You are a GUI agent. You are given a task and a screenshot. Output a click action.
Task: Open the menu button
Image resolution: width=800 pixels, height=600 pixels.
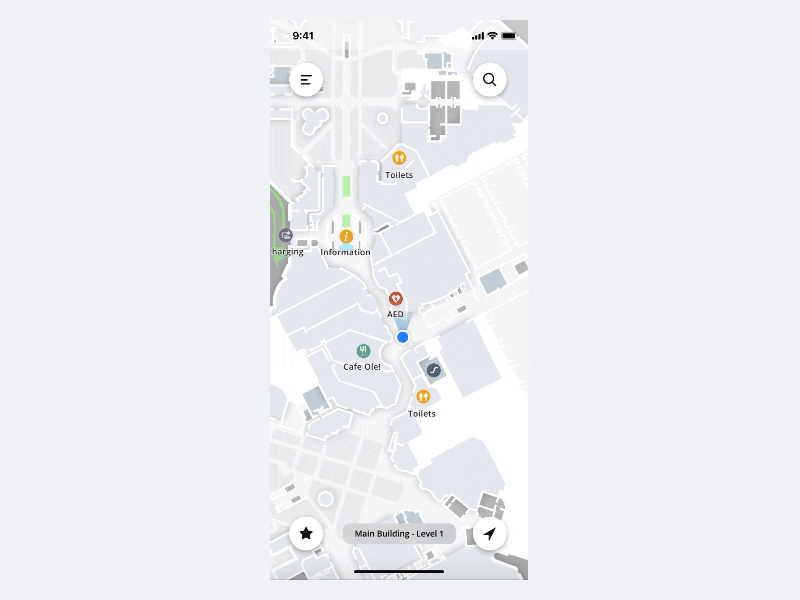tap(306, 80)
